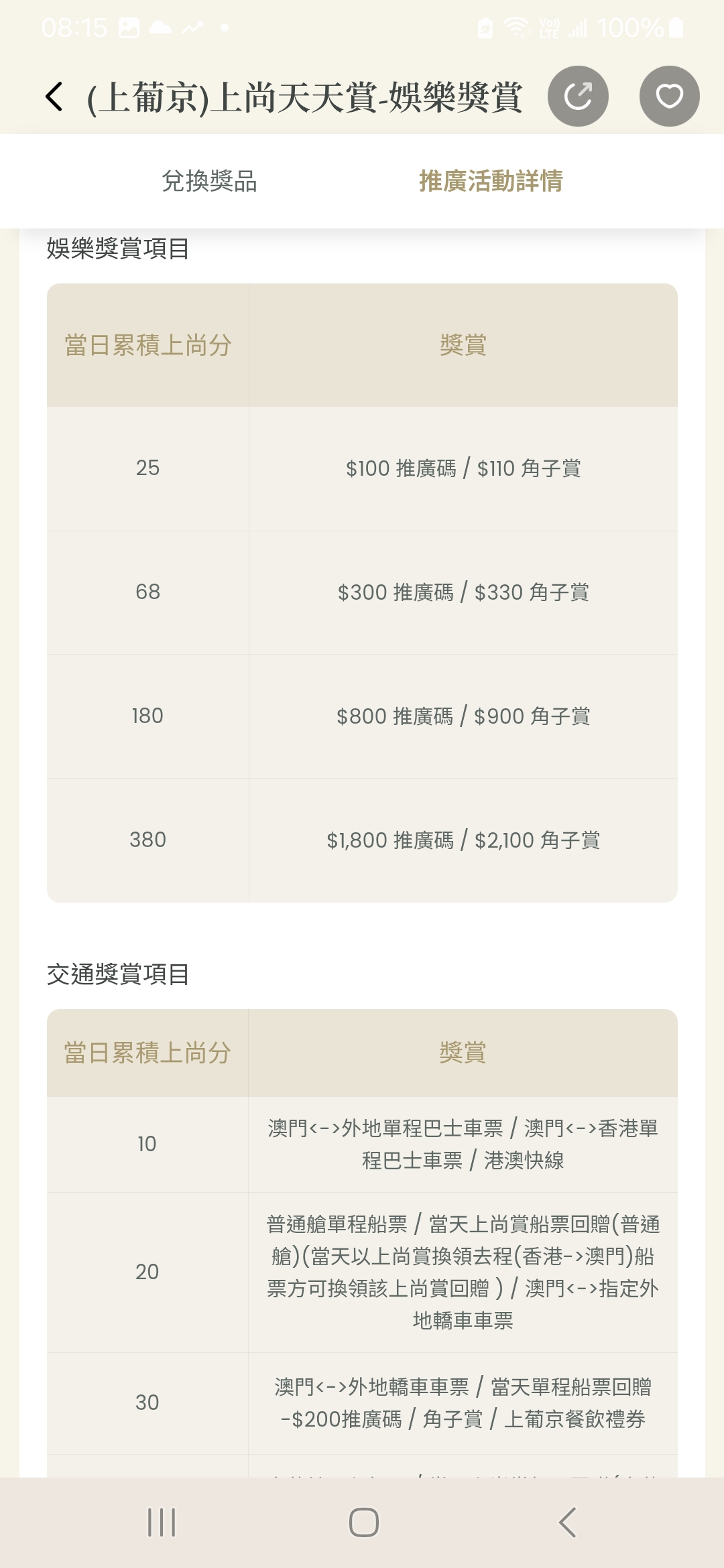Select the 推廣活動詳情 tab
The image size is (724, 1568).
pos(491,181)
